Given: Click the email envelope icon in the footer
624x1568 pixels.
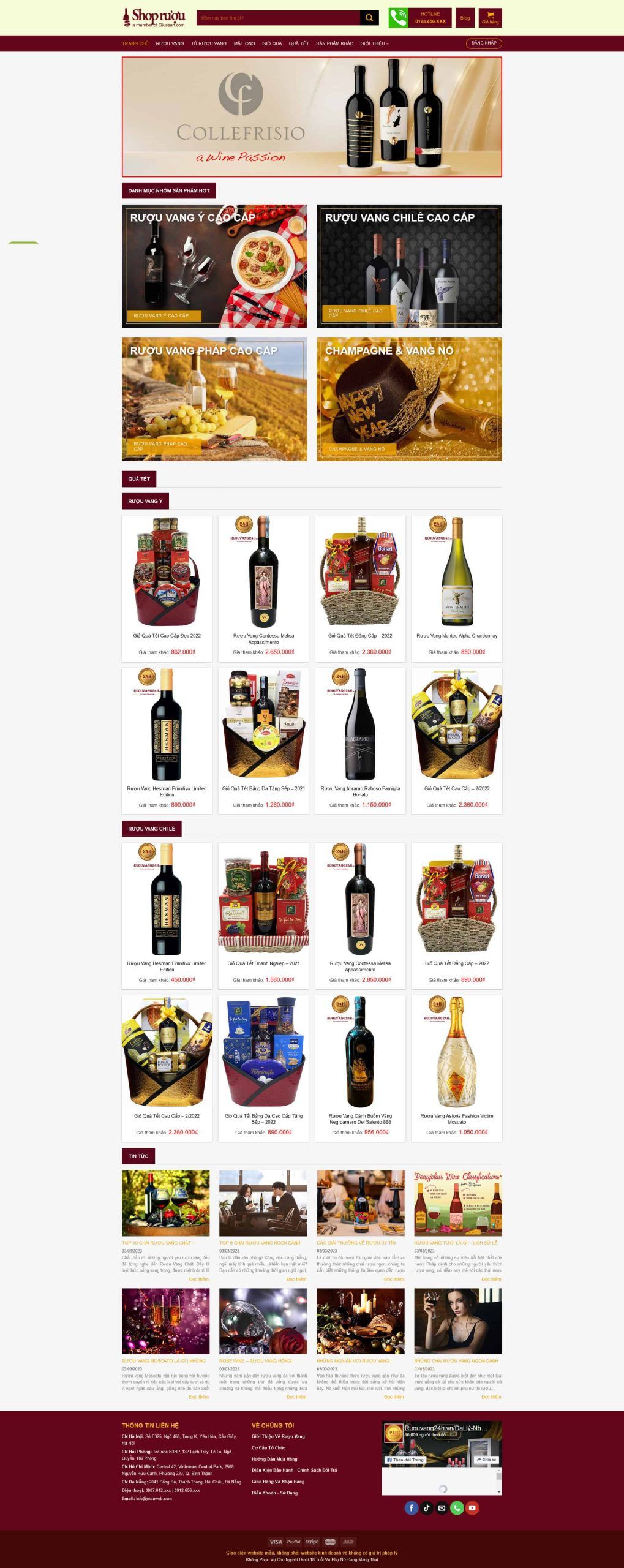Looking at the screenshot, I should 442,1507.
